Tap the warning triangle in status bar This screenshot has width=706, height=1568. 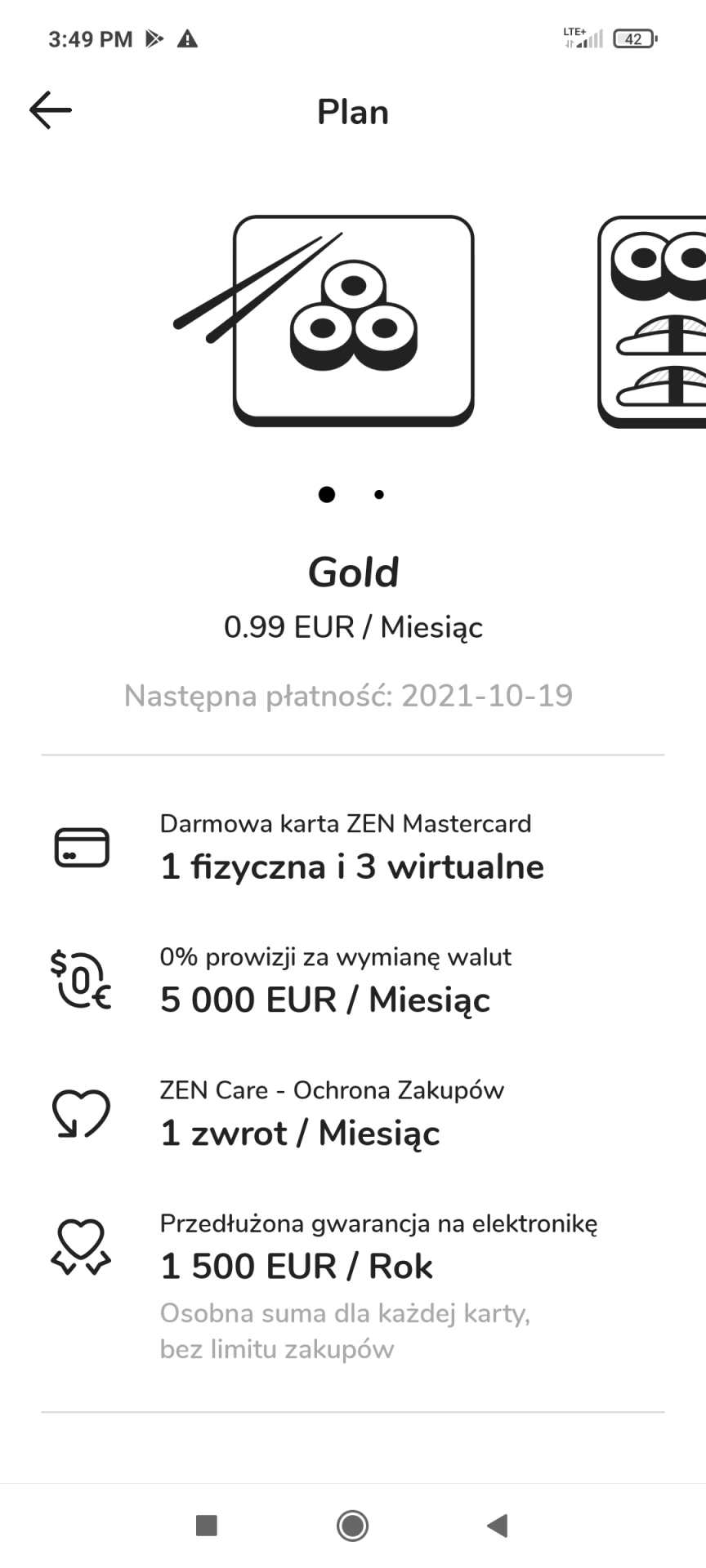(186, 38)
